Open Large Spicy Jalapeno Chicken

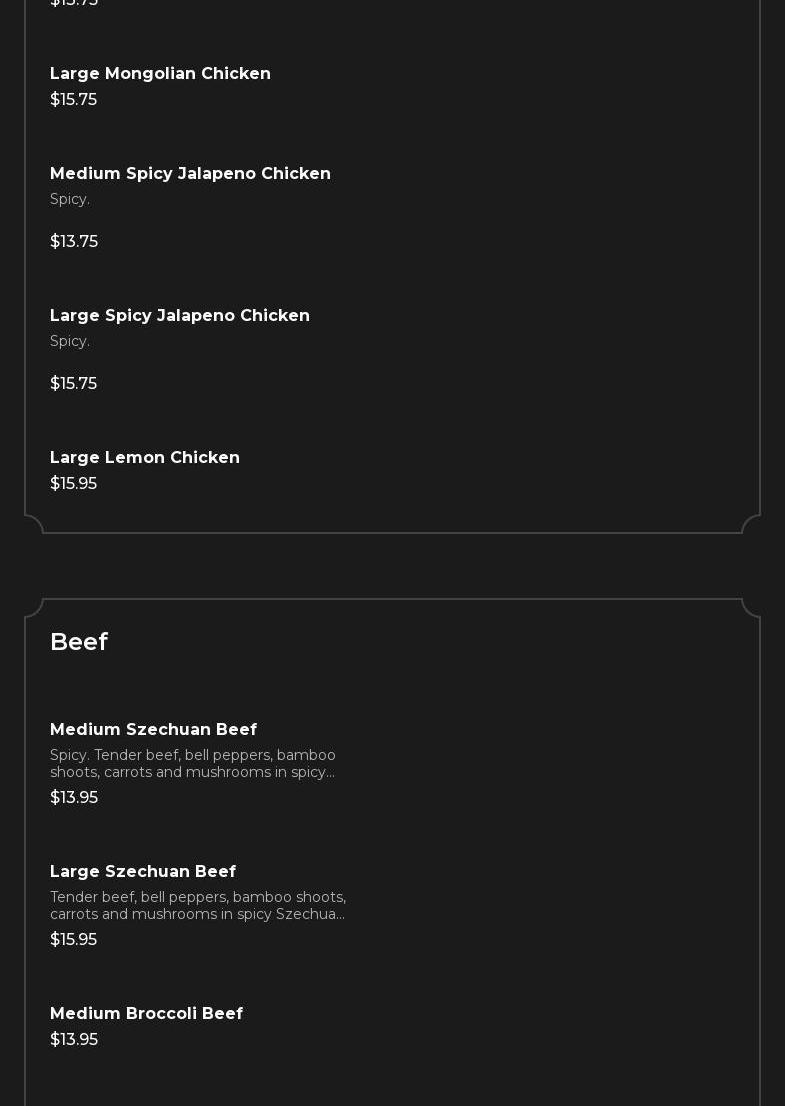(180, 316)
